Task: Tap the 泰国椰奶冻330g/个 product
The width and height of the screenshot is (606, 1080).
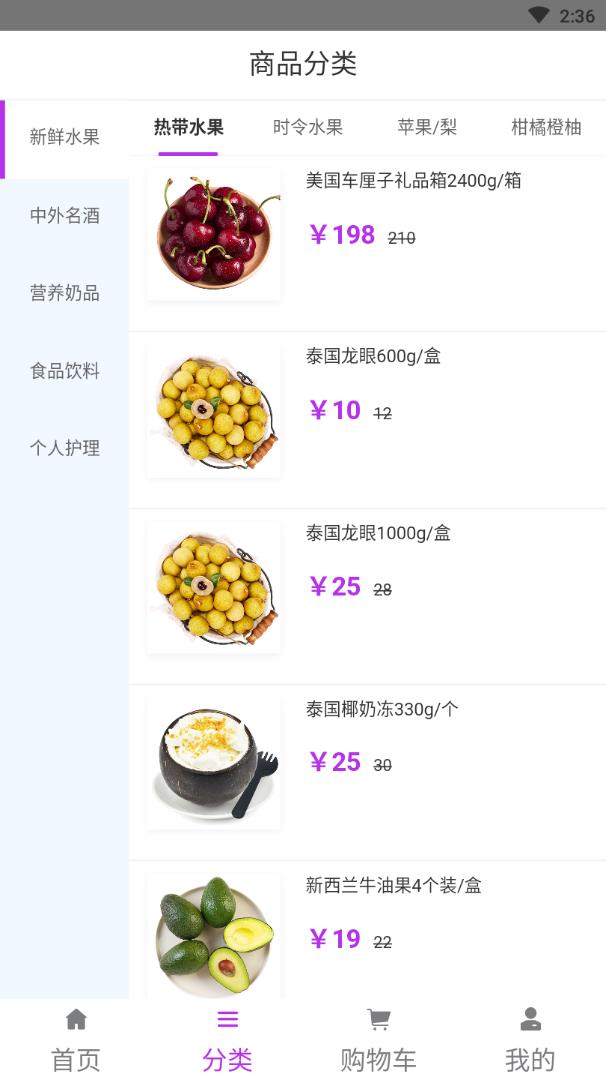Action: (382, 710)
